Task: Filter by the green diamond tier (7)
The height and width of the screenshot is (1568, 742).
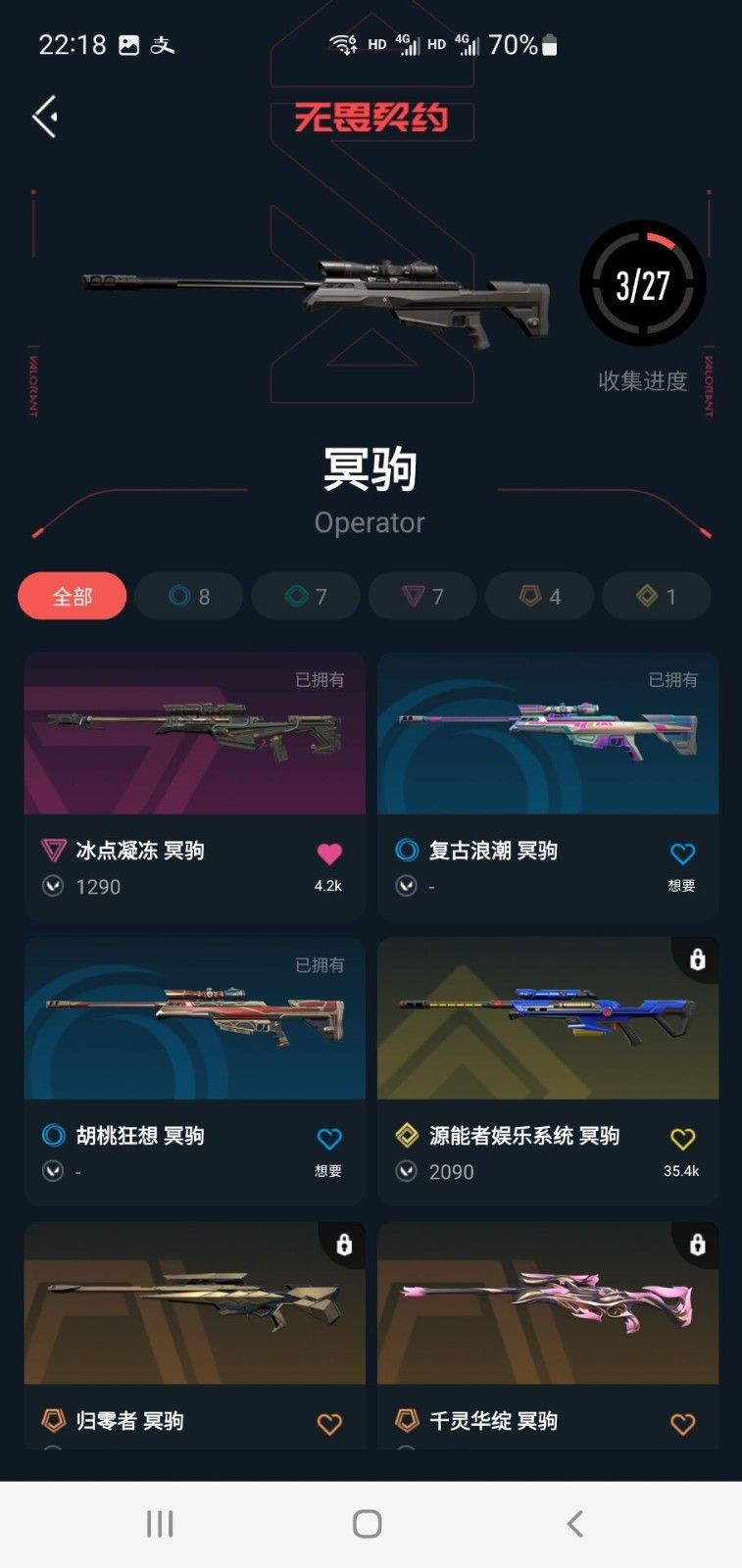Action: [305, 596]
